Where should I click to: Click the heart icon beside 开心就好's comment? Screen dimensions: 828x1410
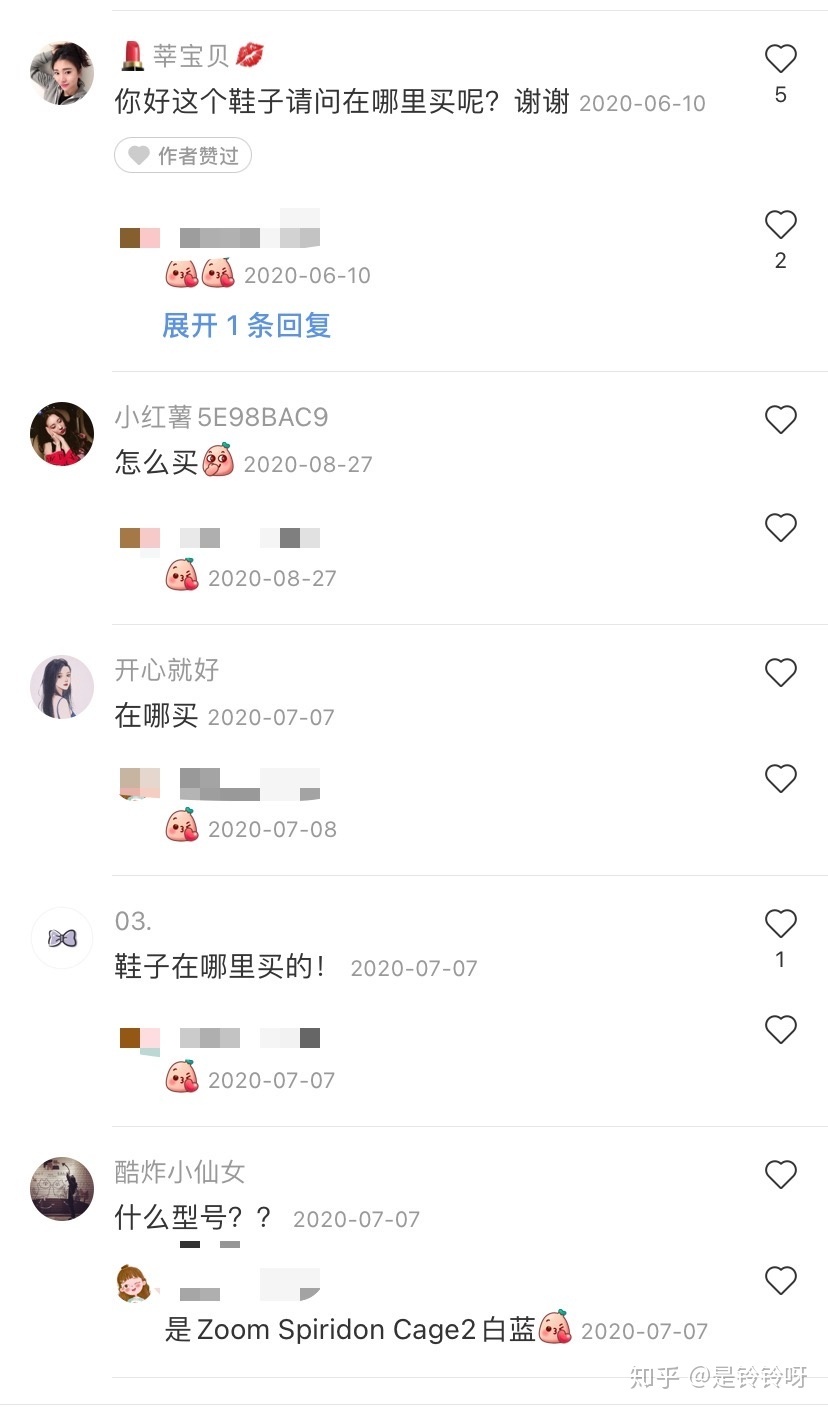coord(780,672)
